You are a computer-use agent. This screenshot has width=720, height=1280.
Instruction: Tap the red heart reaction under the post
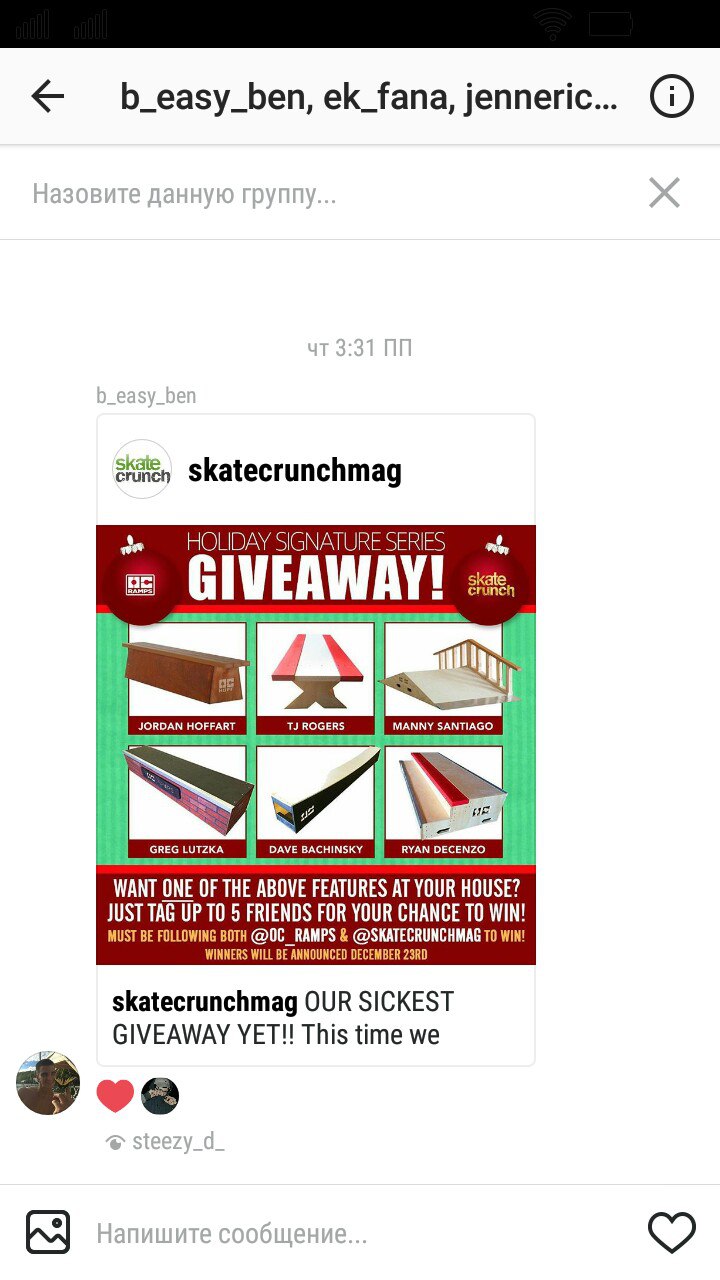(115, 1096)
